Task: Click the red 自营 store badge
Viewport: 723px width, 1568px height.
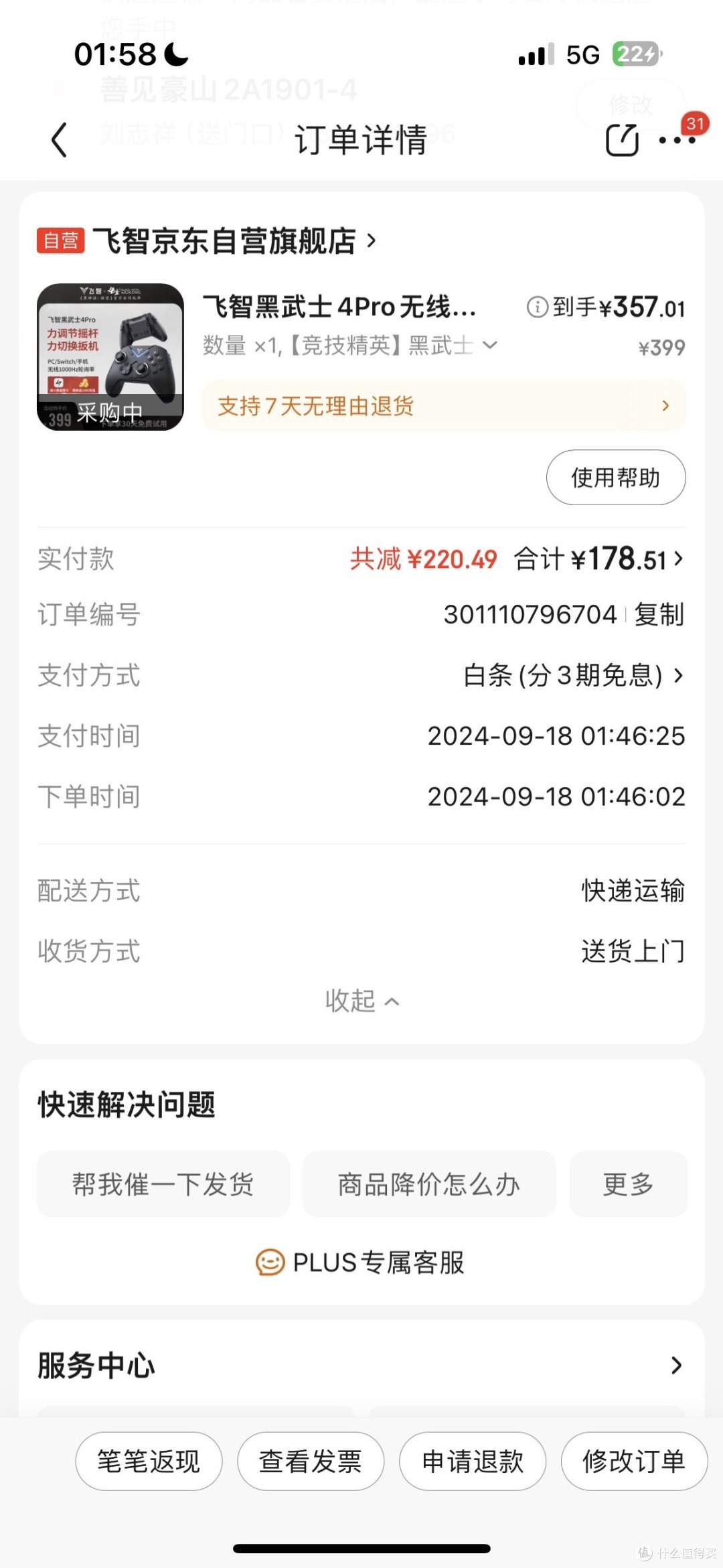Action: coord(59,241)
